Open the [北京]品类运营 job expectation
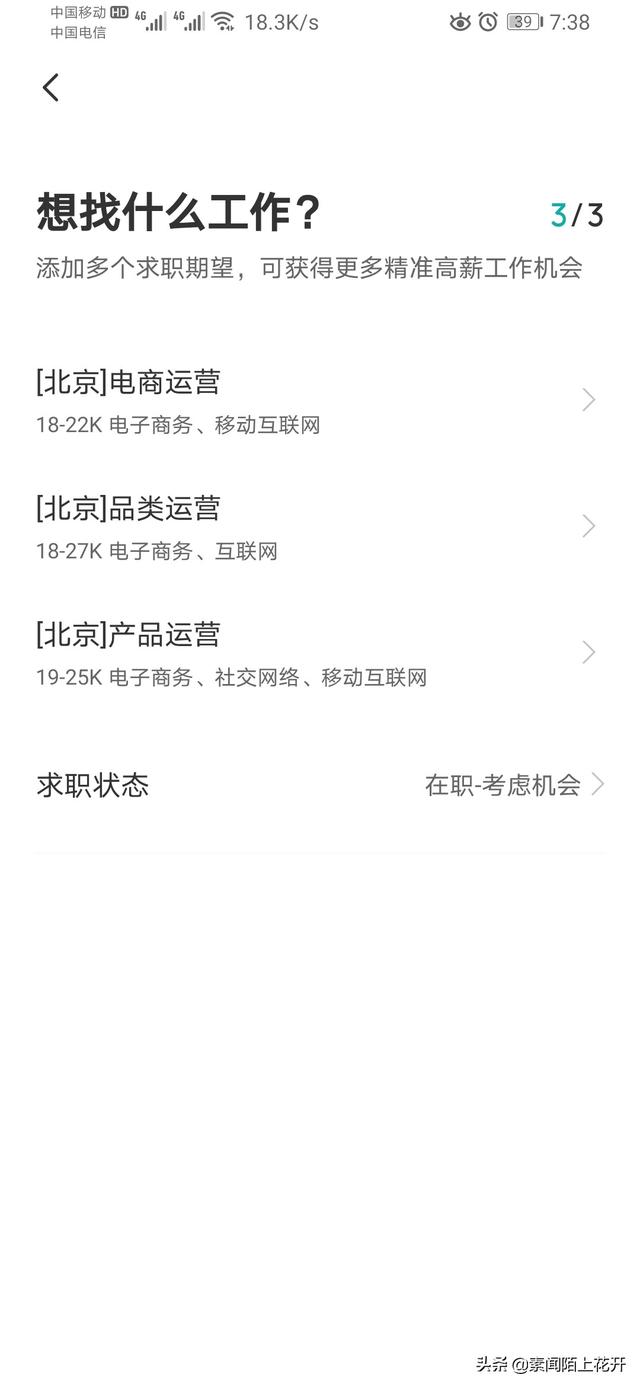Image resolution: width=640 pixels, height=1387 pixels. (x=320, y=527)
